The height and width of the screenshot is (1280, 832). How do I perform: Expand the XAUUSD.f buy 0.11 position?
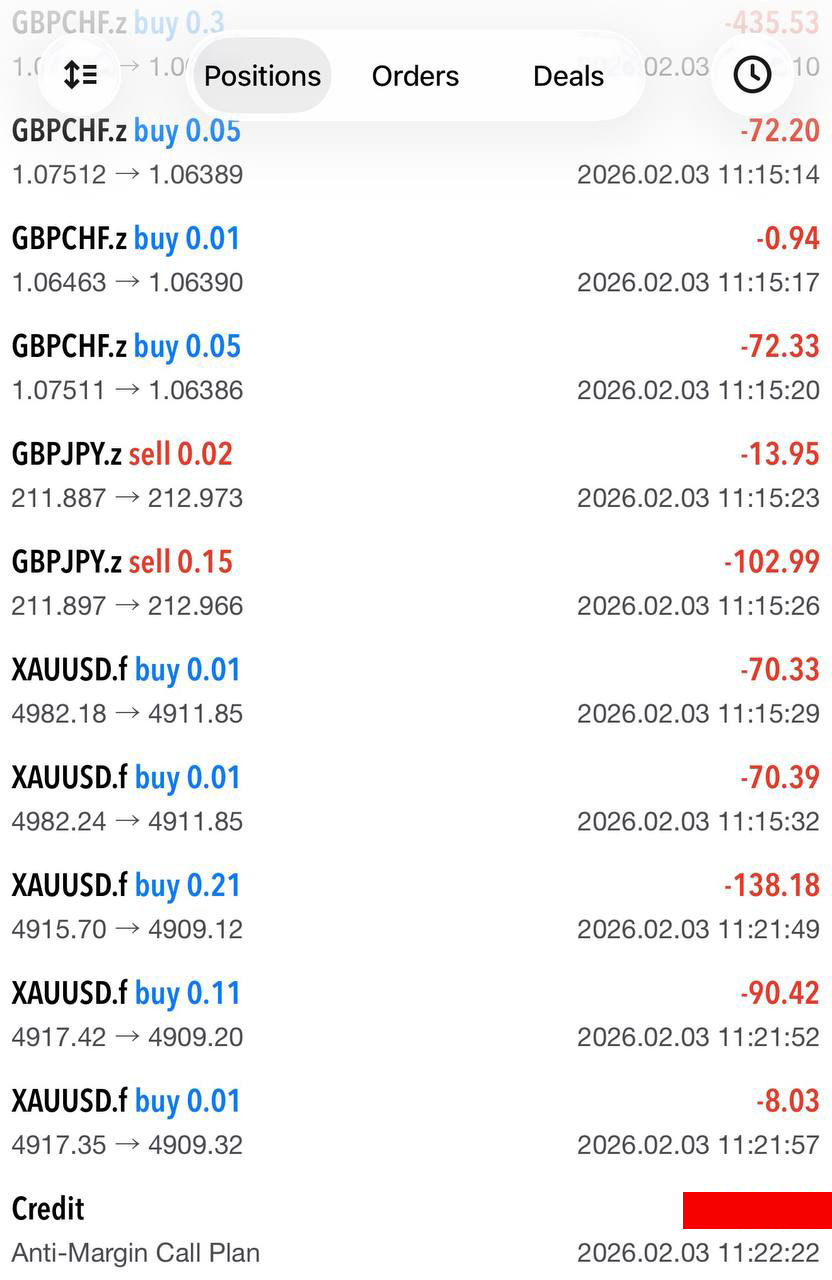(415, 1015)
